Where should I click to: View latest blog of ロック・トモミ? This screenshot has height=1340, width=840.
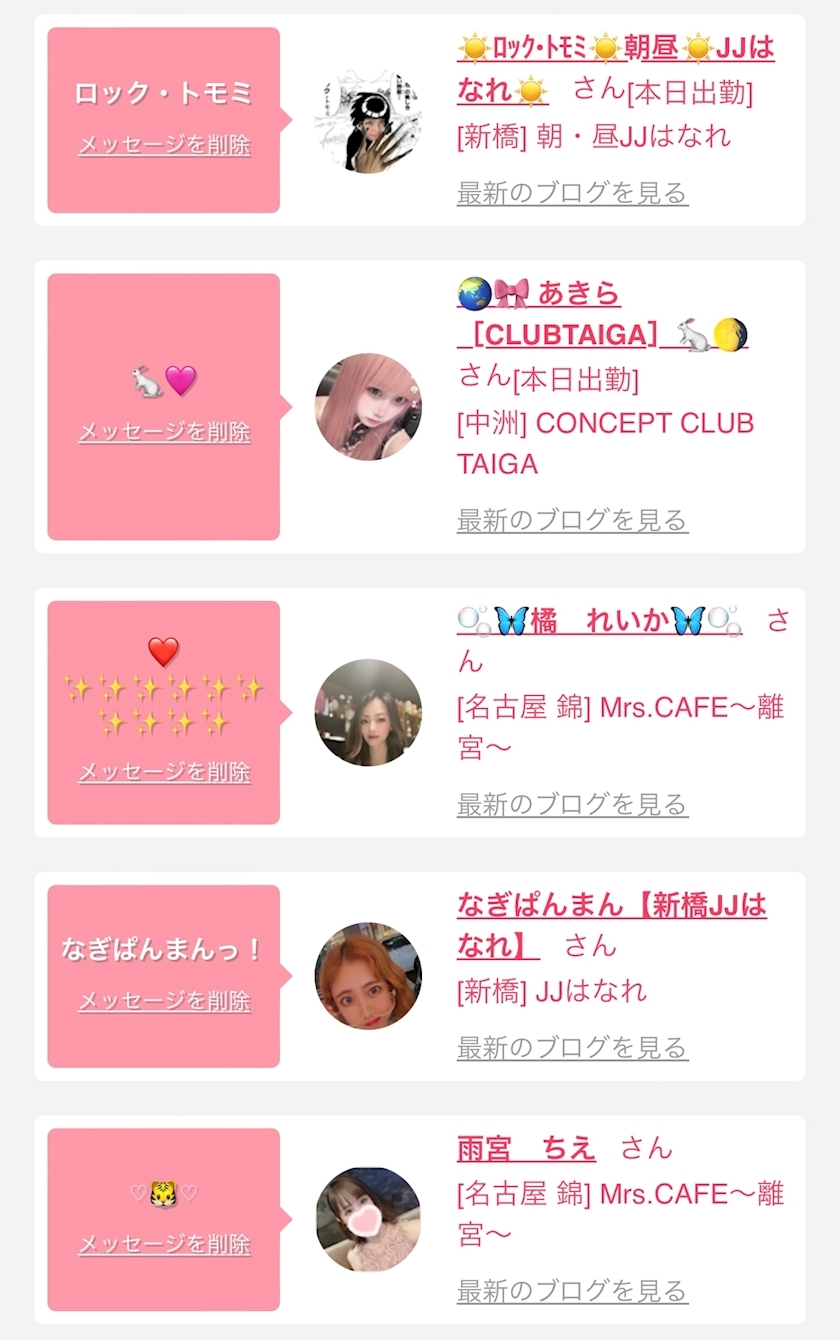click(572, 192)
